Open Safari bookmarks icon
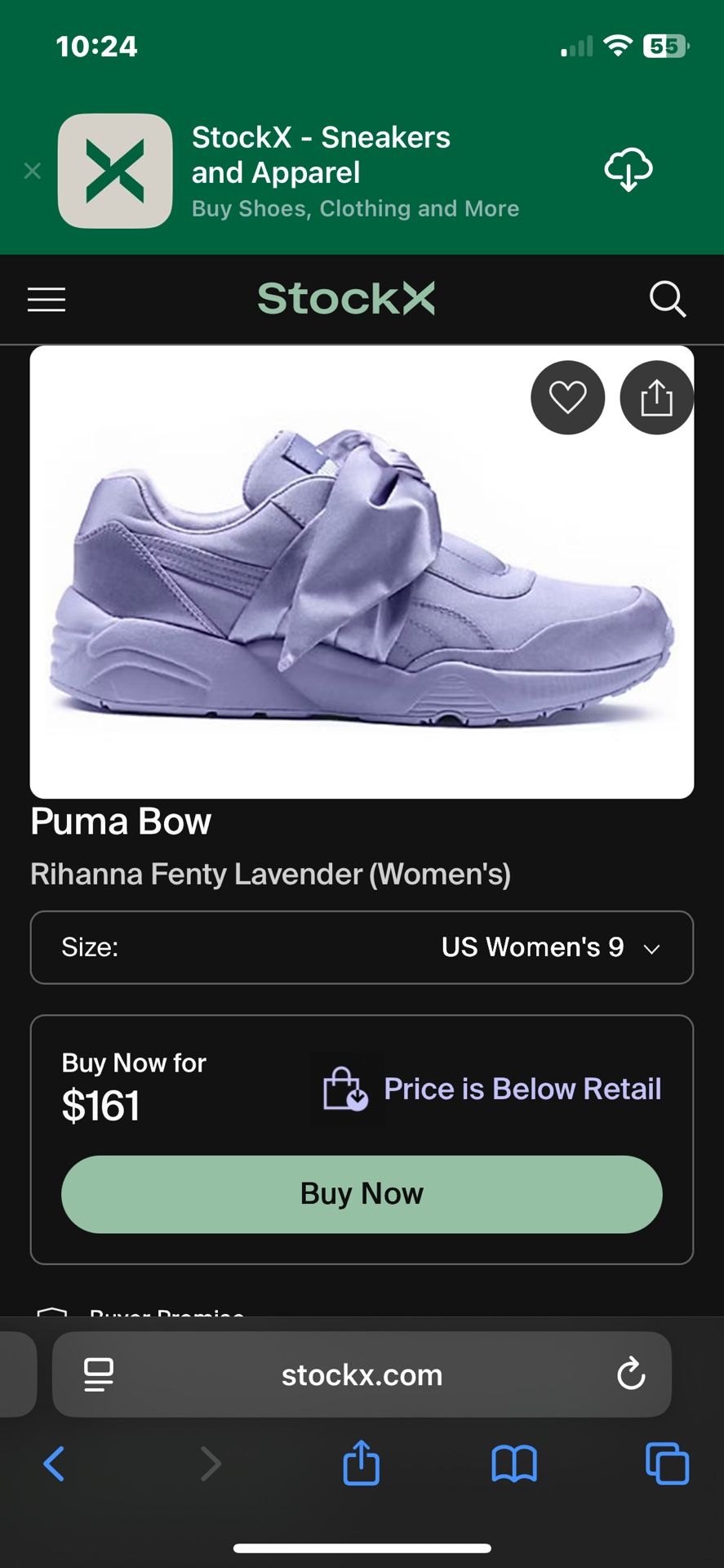 514,1463
